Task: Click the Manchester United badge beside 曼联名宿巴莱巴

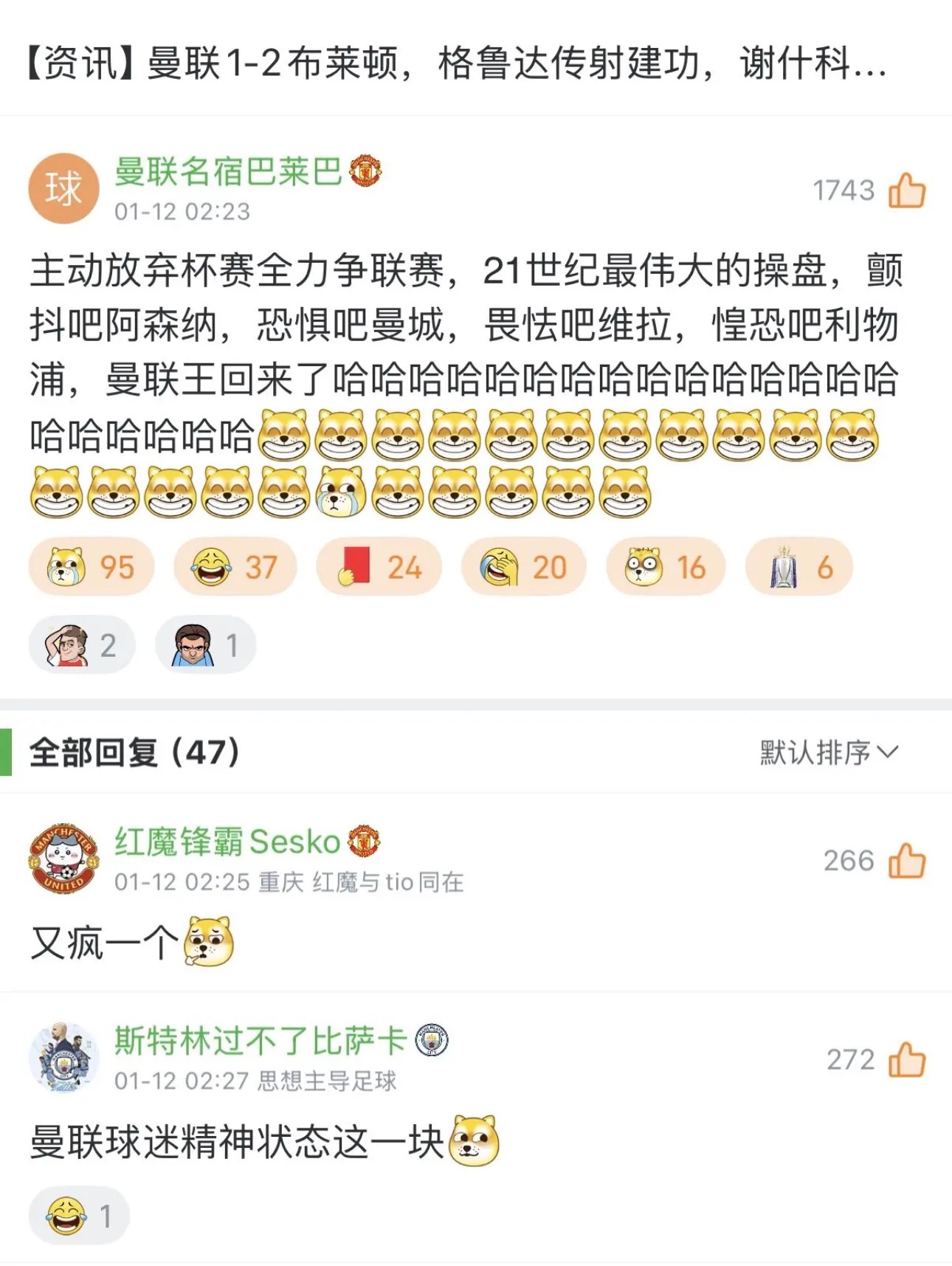Action: [367, 169]
